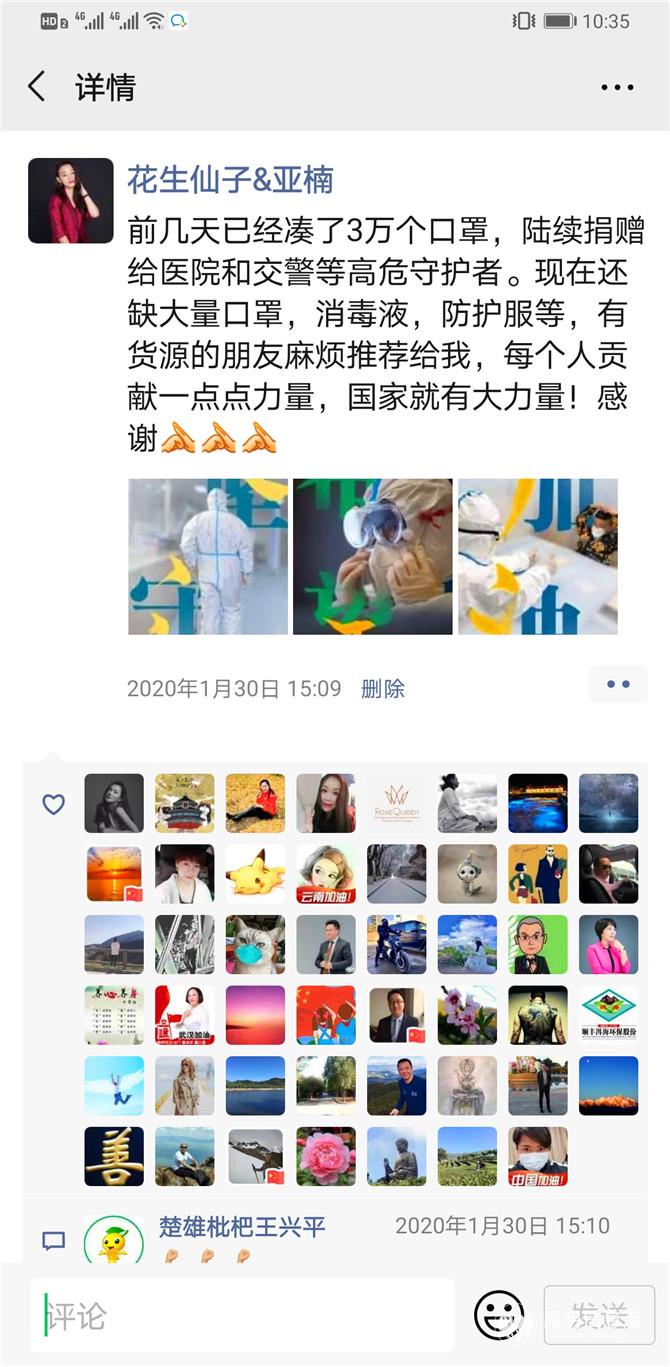This screenshot has width=670, height=1367.
Task: Open the three-dot menu in the title bar
Action: (617, 87)
